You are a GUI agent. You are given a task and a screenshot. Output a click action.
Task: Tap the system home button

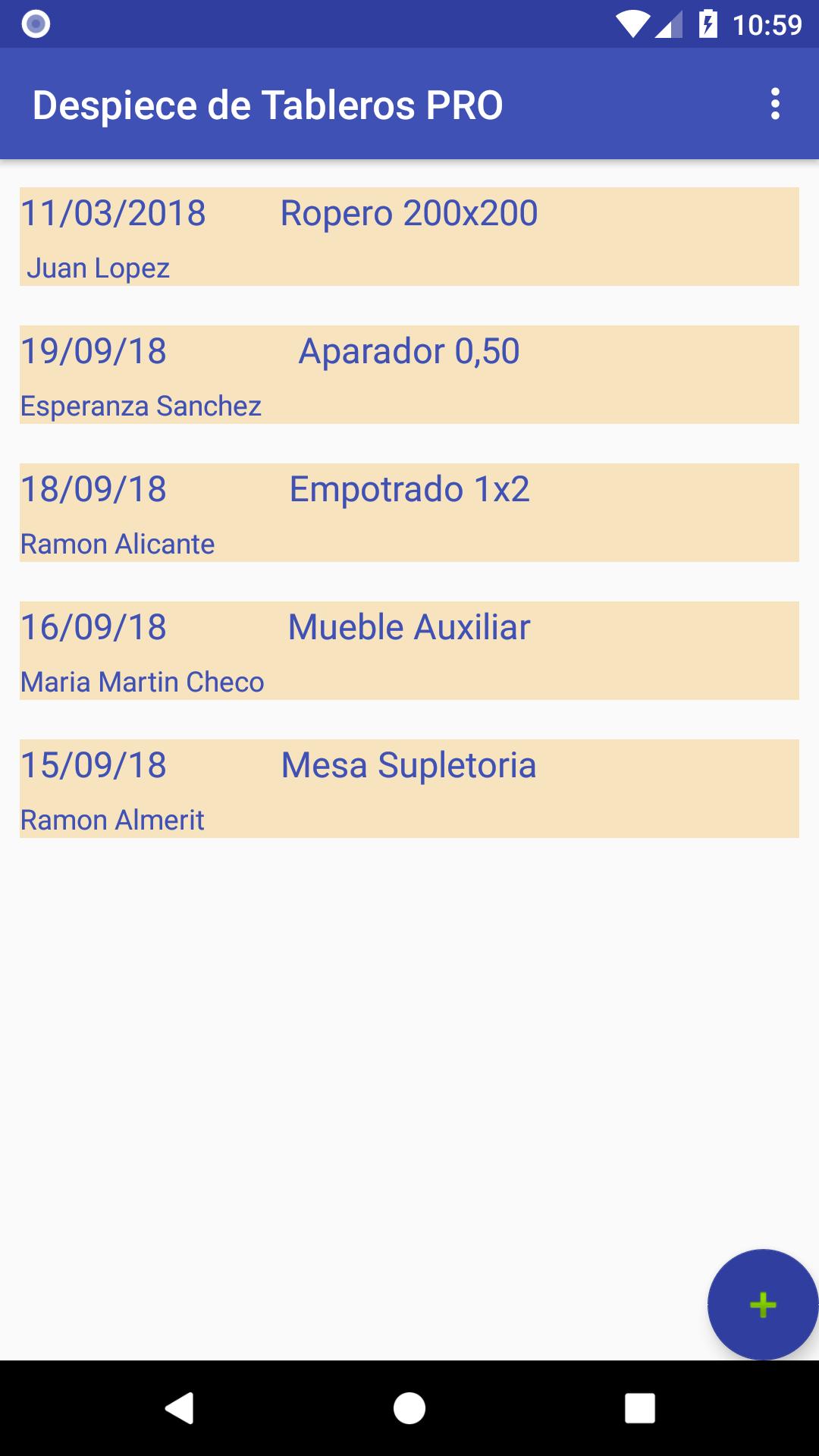pyautogui.click(x=409, y=1408)
